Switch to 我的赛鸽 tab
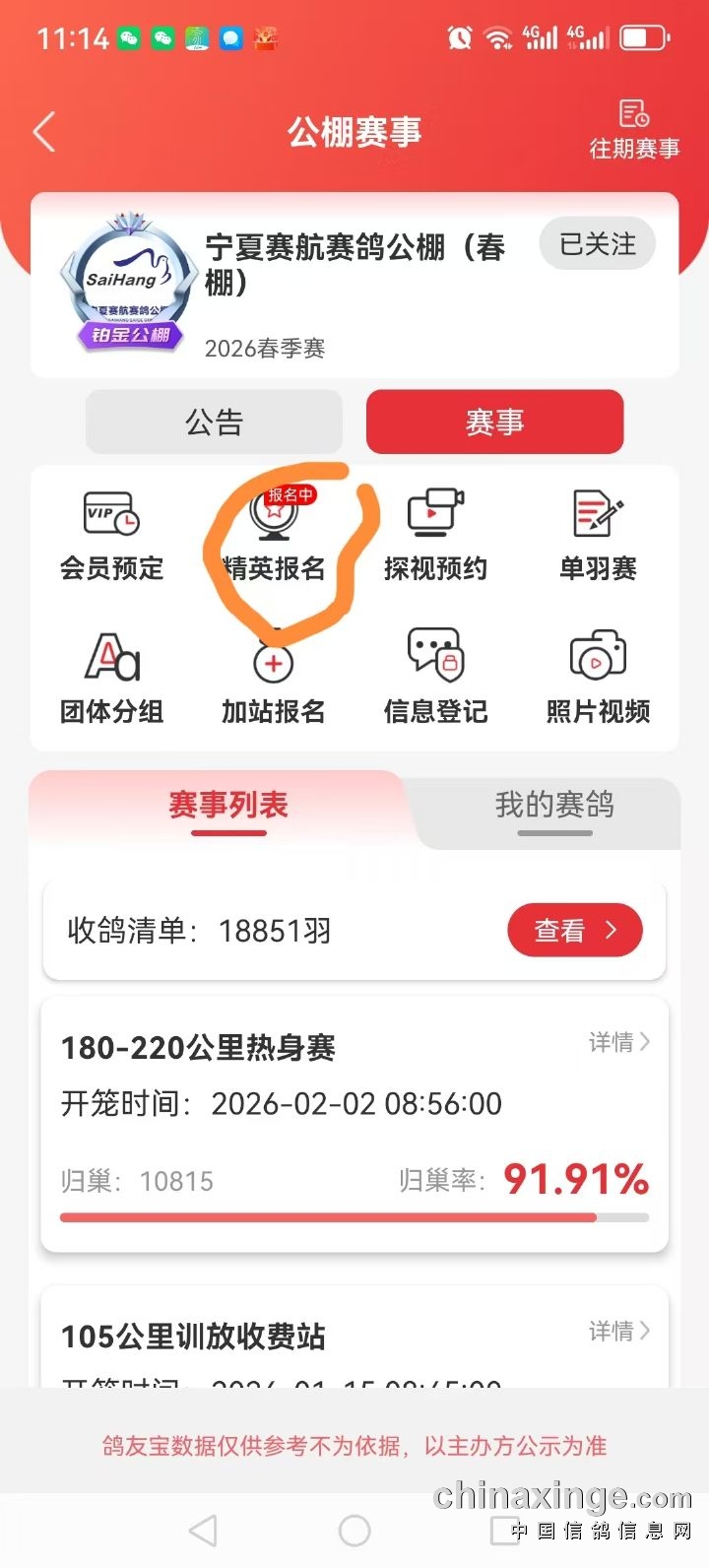The image size is (709, 1568). tap(554, 806)
